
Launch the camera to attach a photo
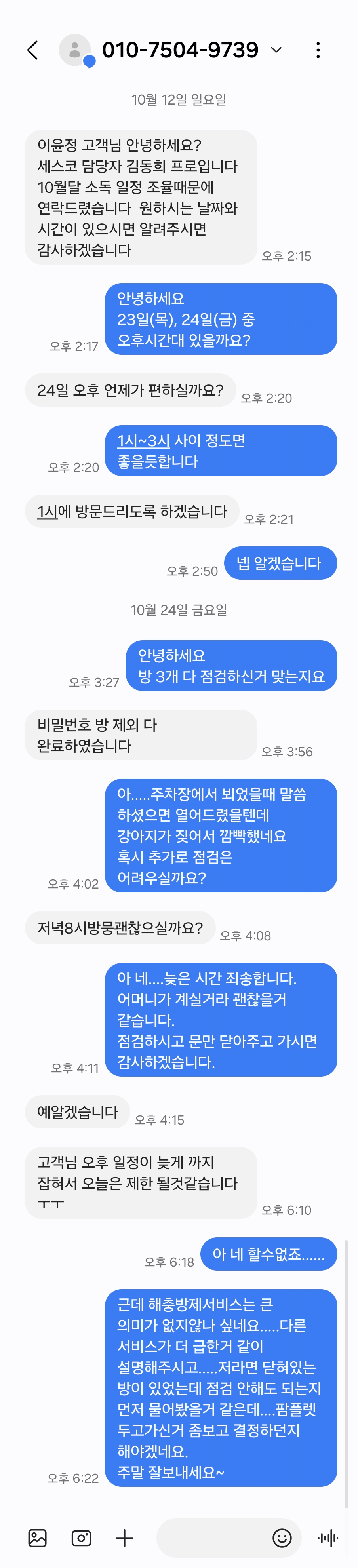(x=81, y=1538)
